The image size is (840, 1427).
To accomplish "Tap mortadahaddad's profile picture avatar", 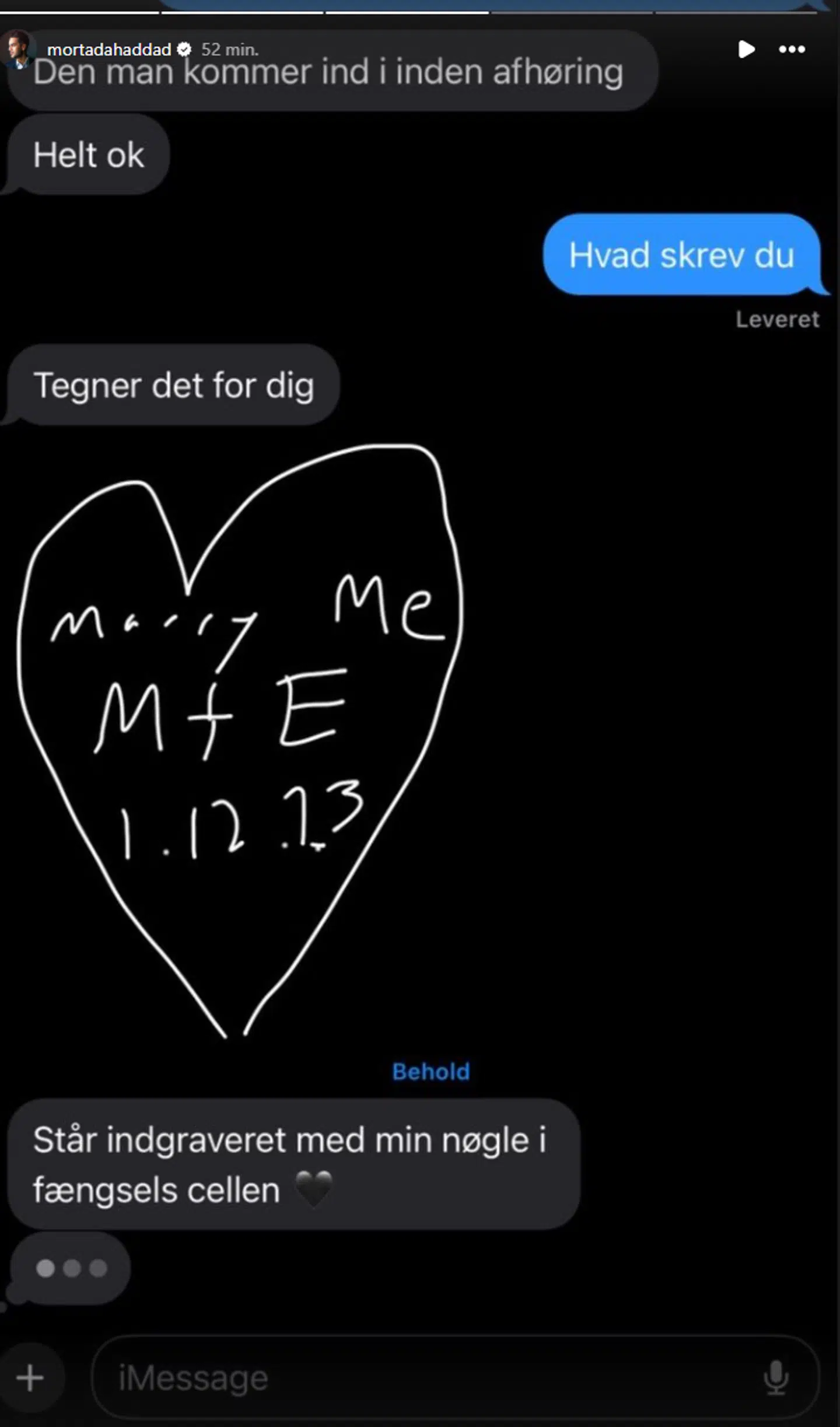I will [17, 50].
